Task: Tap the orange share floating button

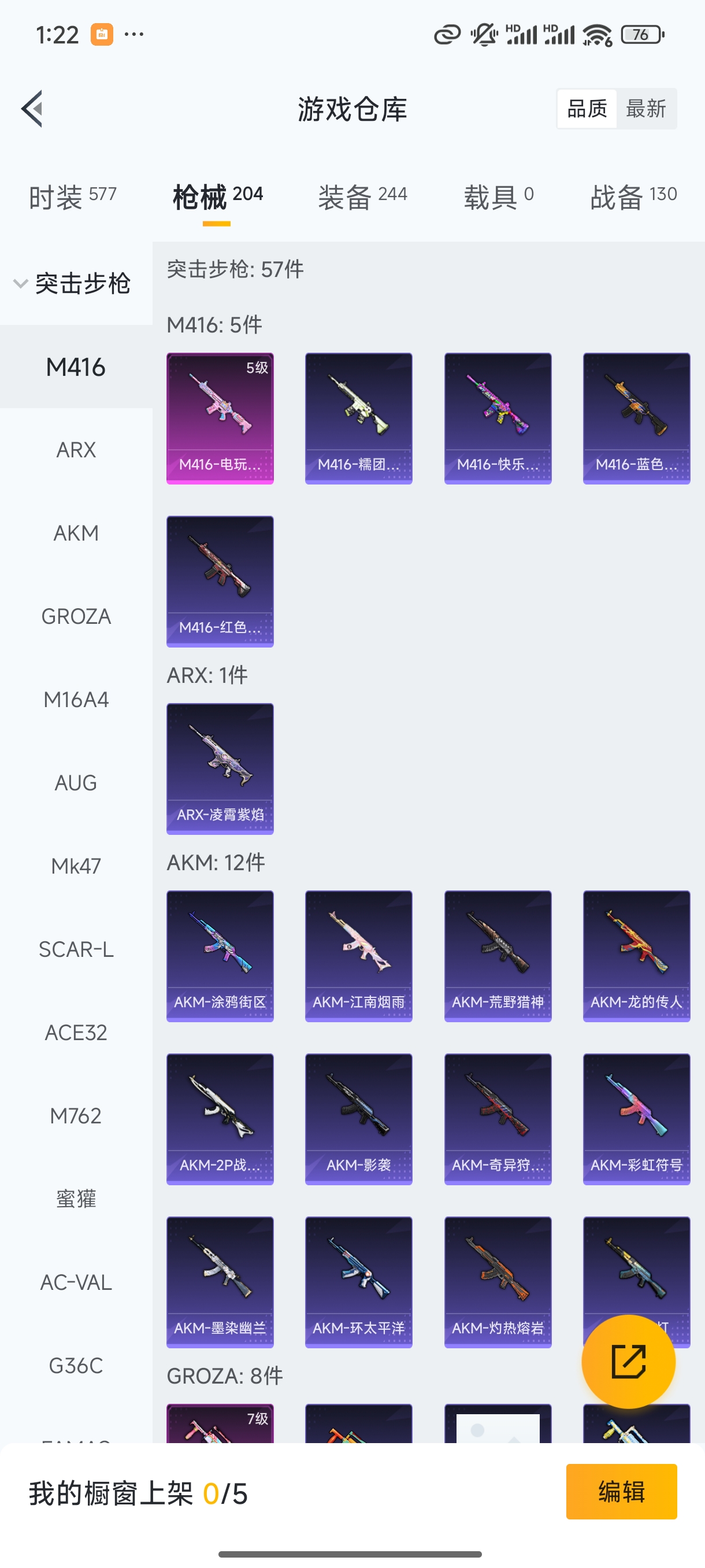Action: point(628,1362)
